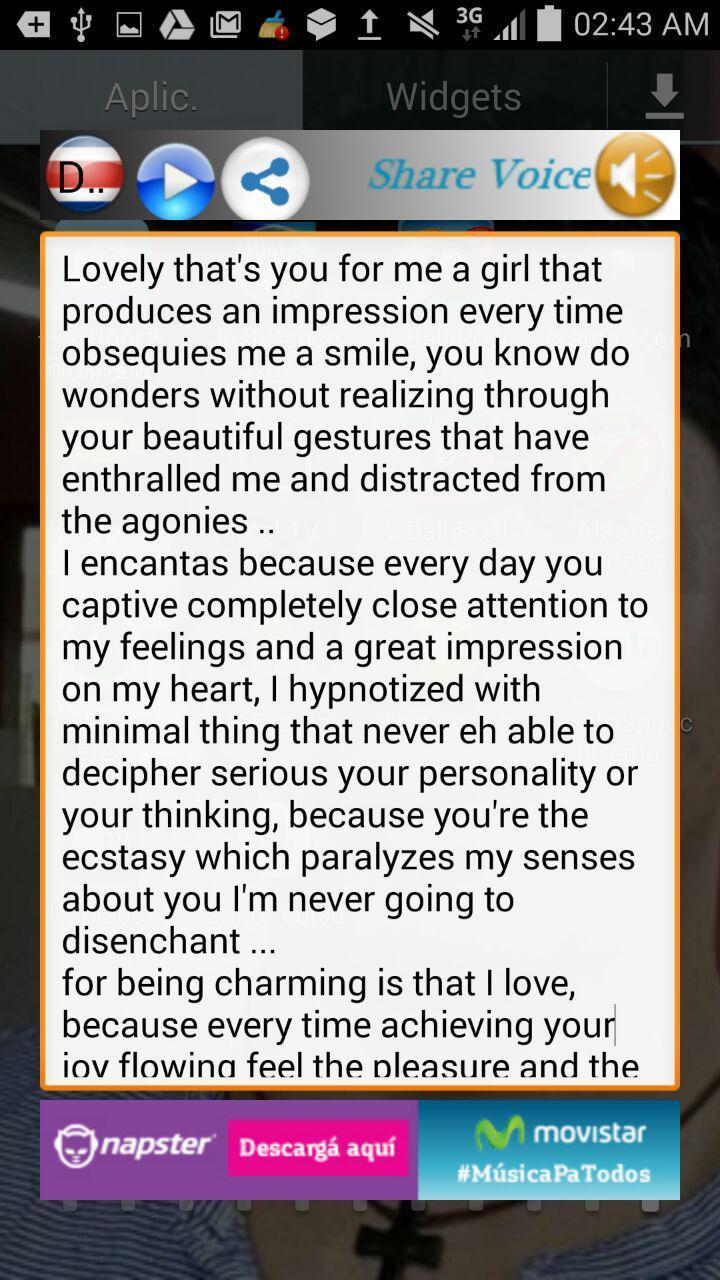720x1280 pixels.
Task: Switch to the Widgets tab
Action: coord(454,97)
